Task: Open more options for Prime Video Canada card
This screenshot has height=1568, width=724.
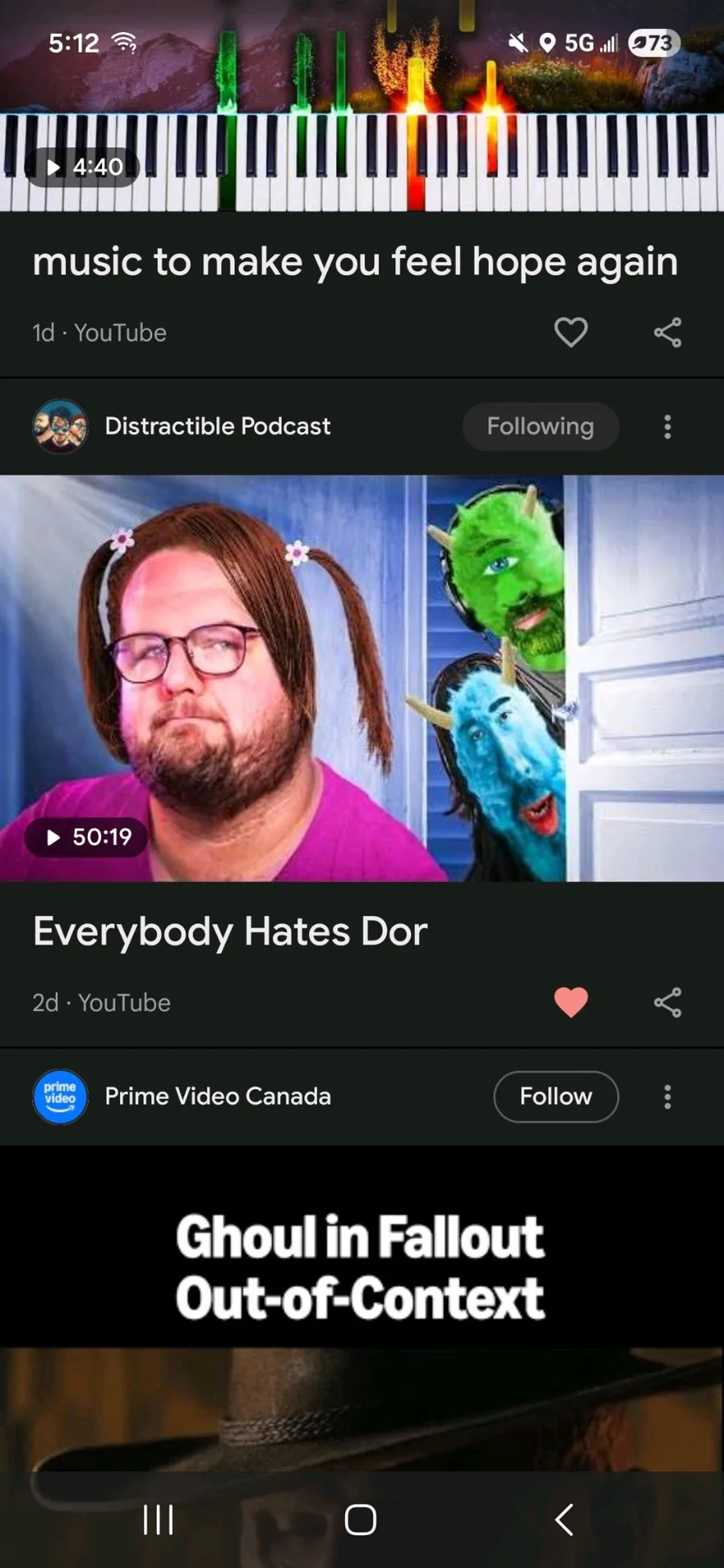Action: 667,1097
